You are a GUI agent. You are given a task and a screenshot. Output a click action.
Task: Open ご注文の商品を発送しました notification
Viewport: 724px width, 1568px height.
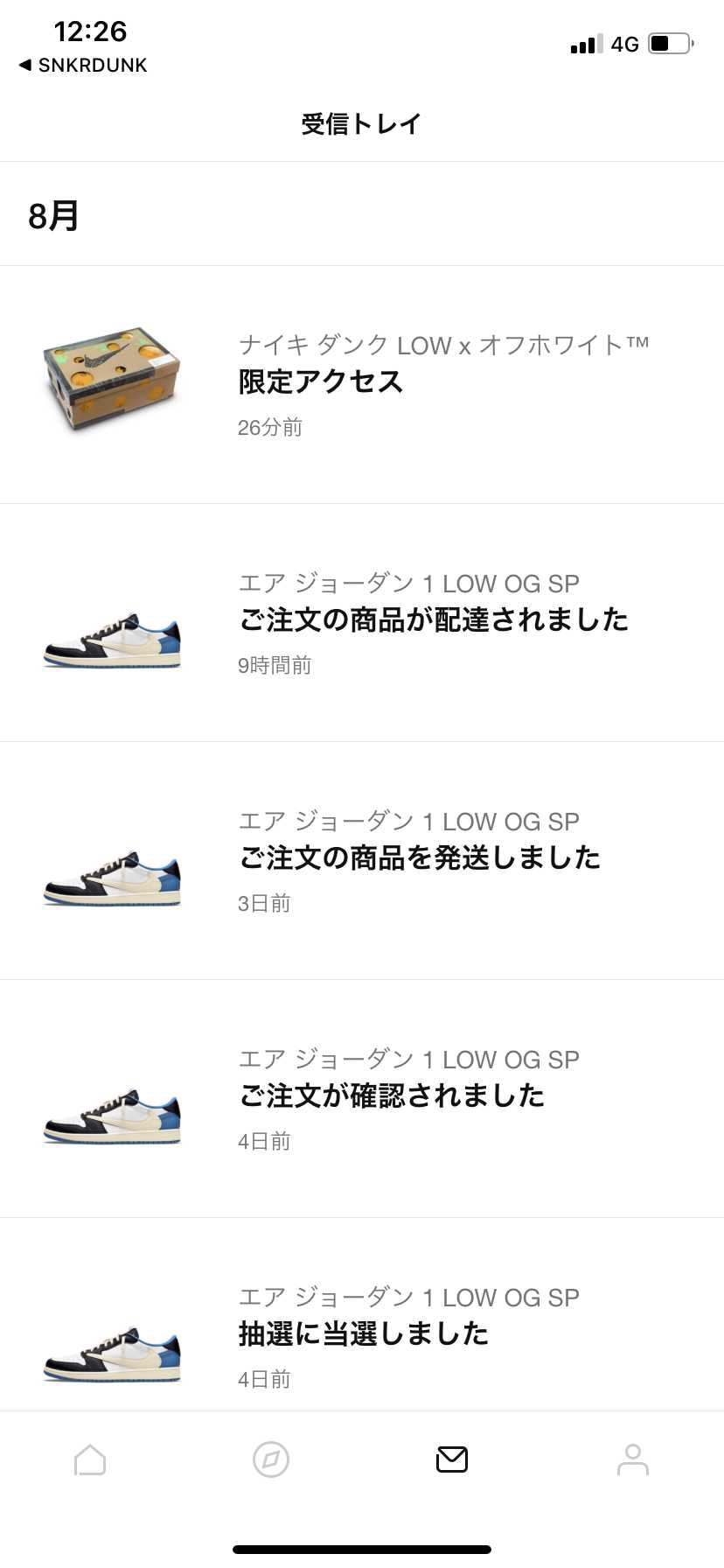362,861
